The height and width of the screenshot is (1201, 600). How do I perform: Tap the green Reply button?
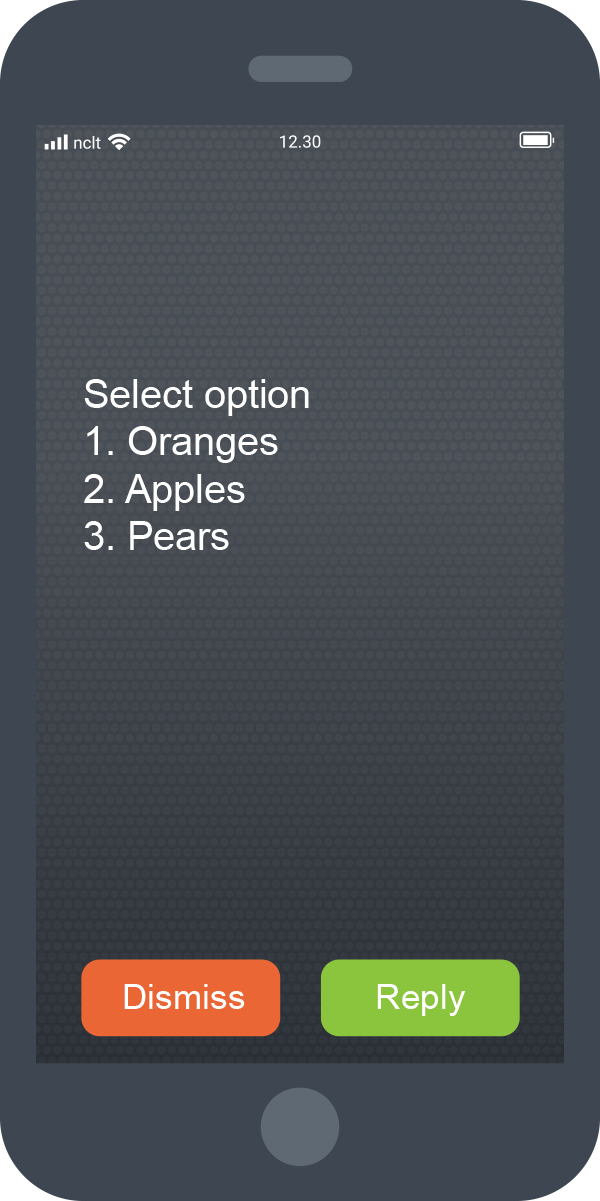pyautogui.click(x=420, y=997)
